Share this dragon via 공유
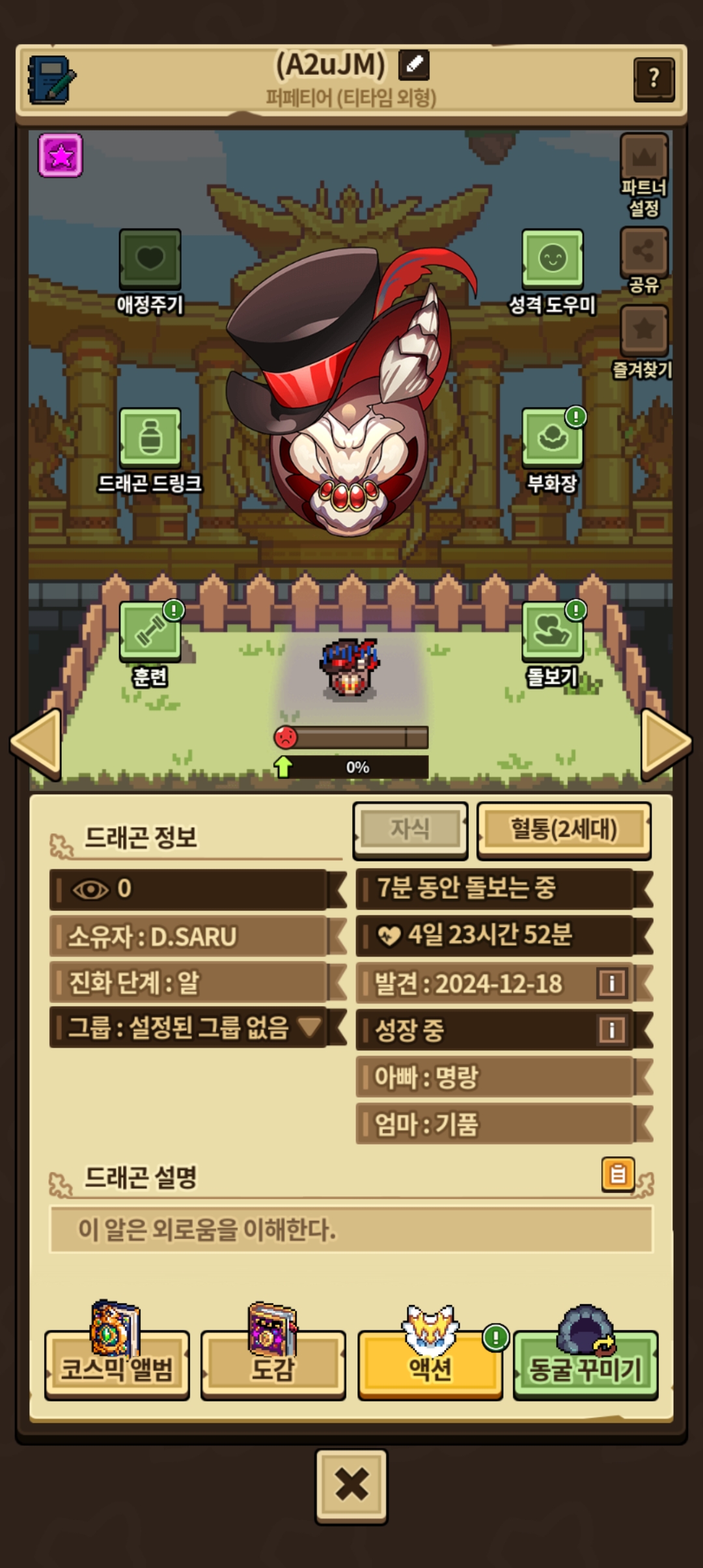 [644, 251]
